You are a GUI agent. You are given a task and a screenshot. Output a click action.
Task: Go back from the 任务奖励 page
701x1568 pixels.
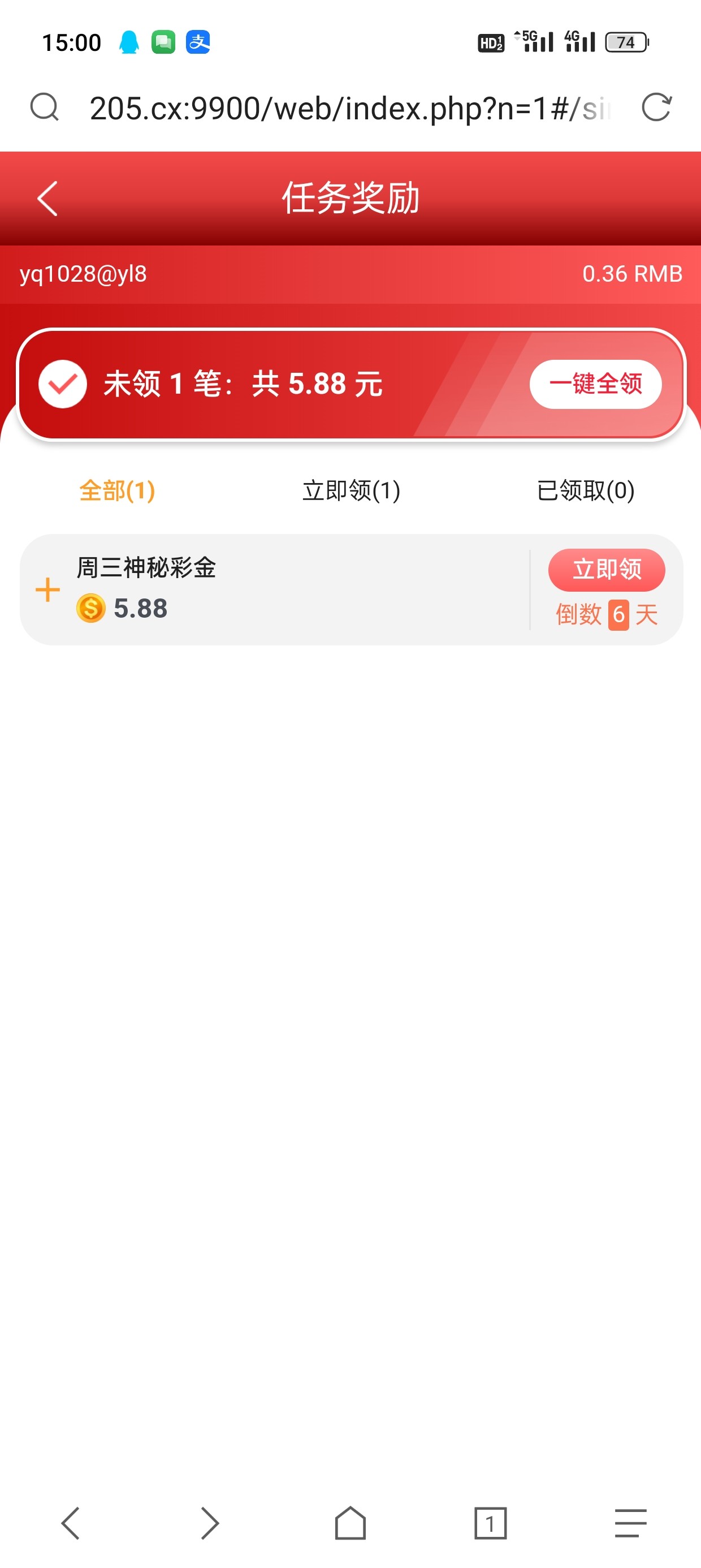click(47, 199)
